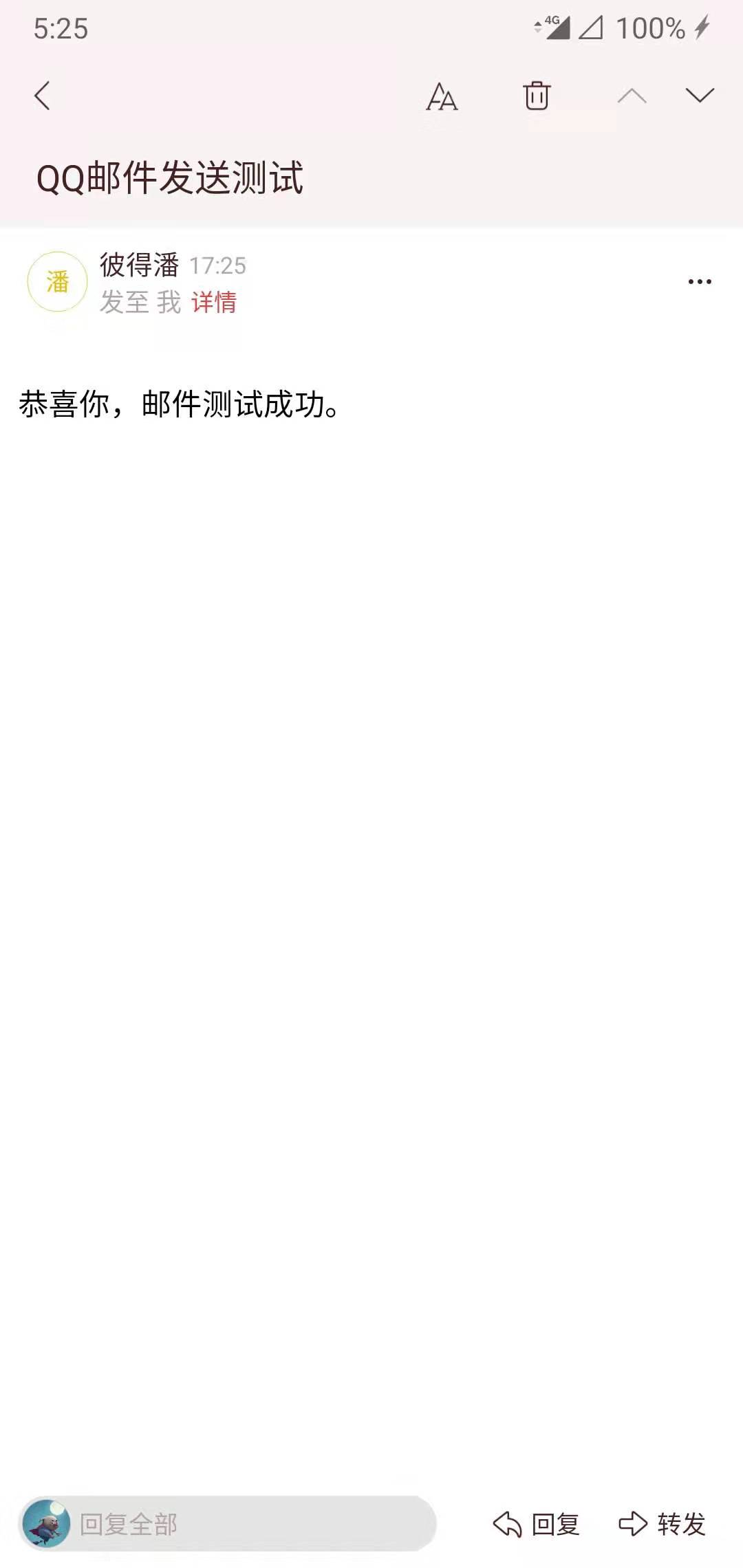Go to the next email with the down arrow
The width and height of the screenshot is (743, 1568).
tap(700, 95)
